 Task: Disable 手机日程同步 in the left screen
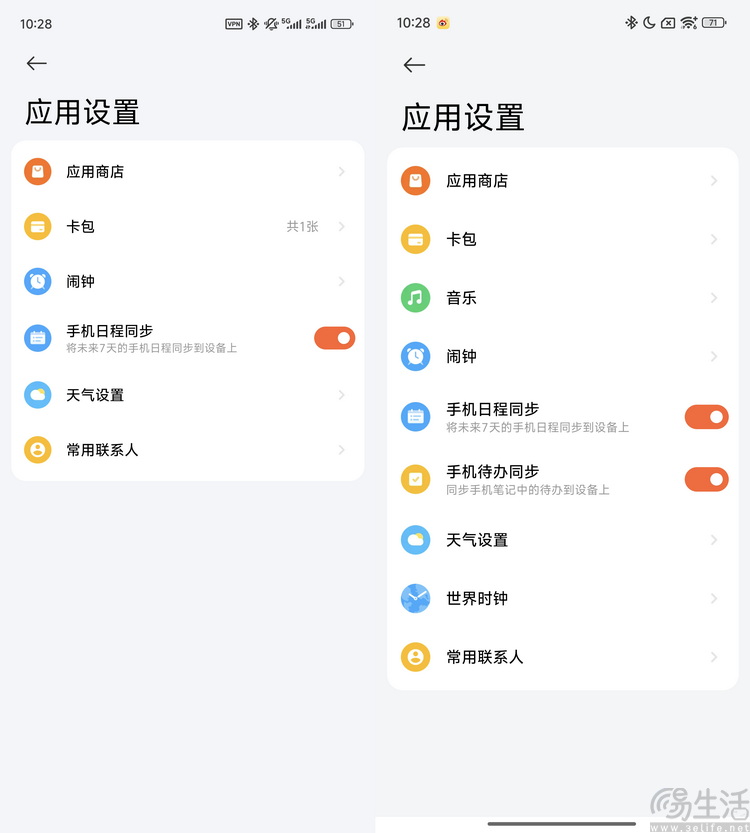(x=334, y=338)
